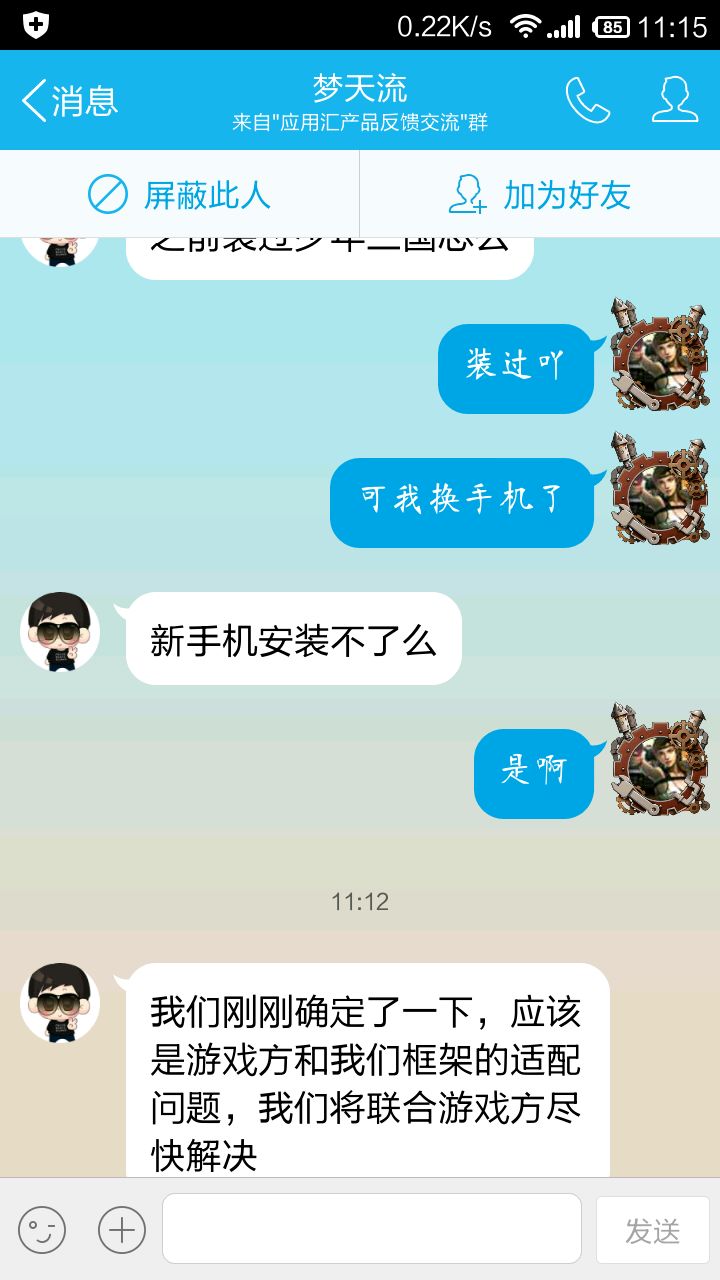Start a voice call with 梦天流
720x1280 pixels.
[588, 100]
